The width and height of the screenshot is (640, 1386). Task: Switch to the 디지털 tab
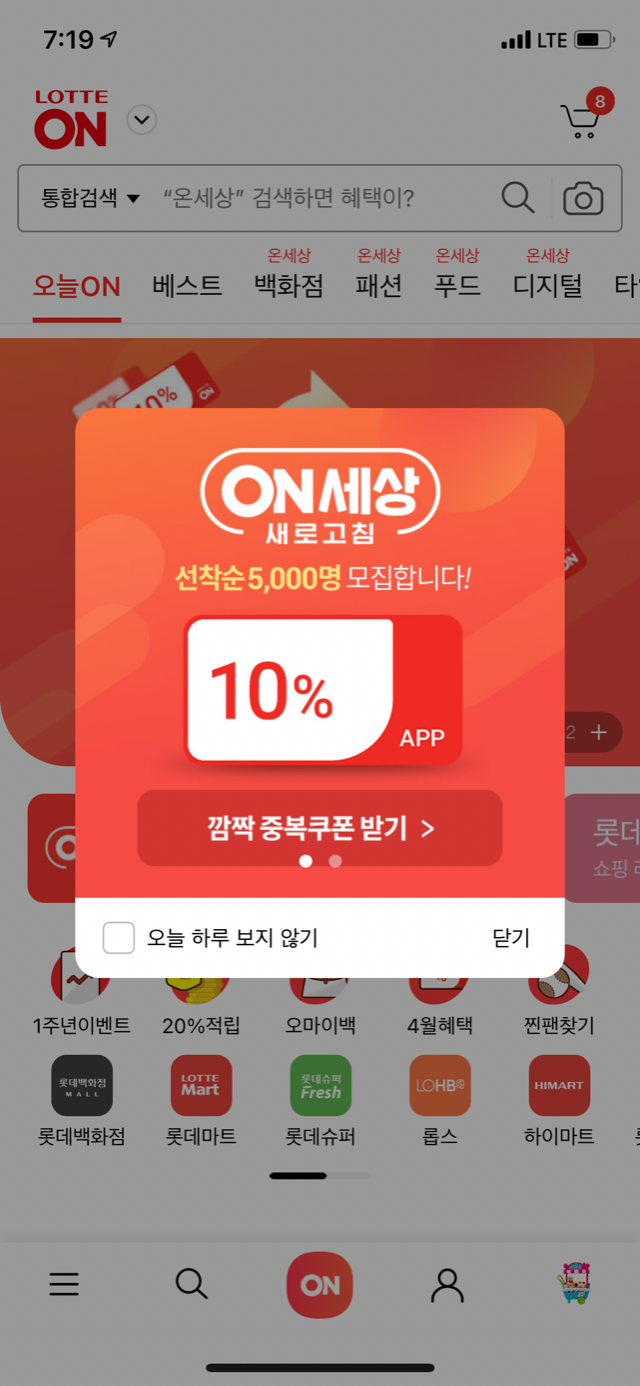coord(548,286)
